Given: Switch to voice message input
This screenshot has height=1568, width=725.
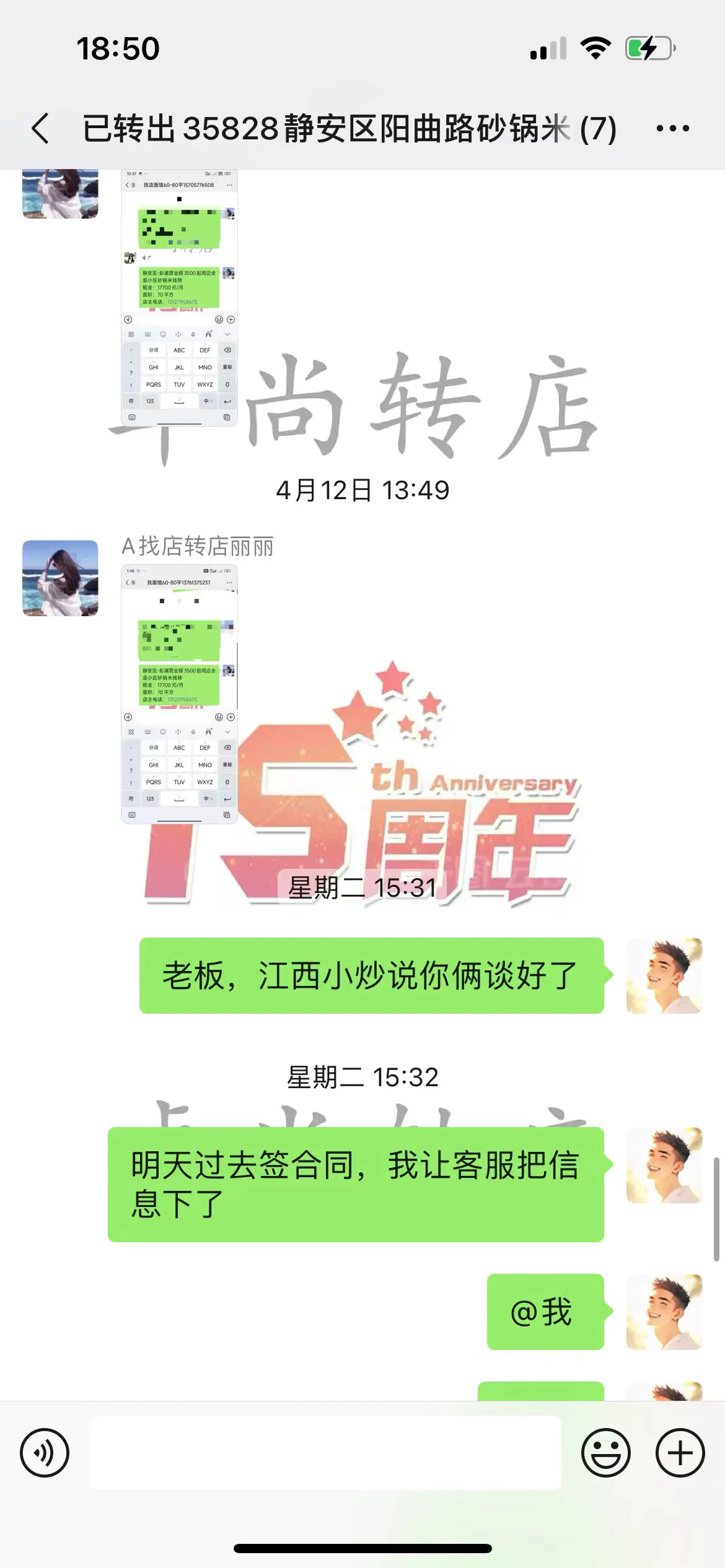Looking at the screenshot, I should (45, 1453).
